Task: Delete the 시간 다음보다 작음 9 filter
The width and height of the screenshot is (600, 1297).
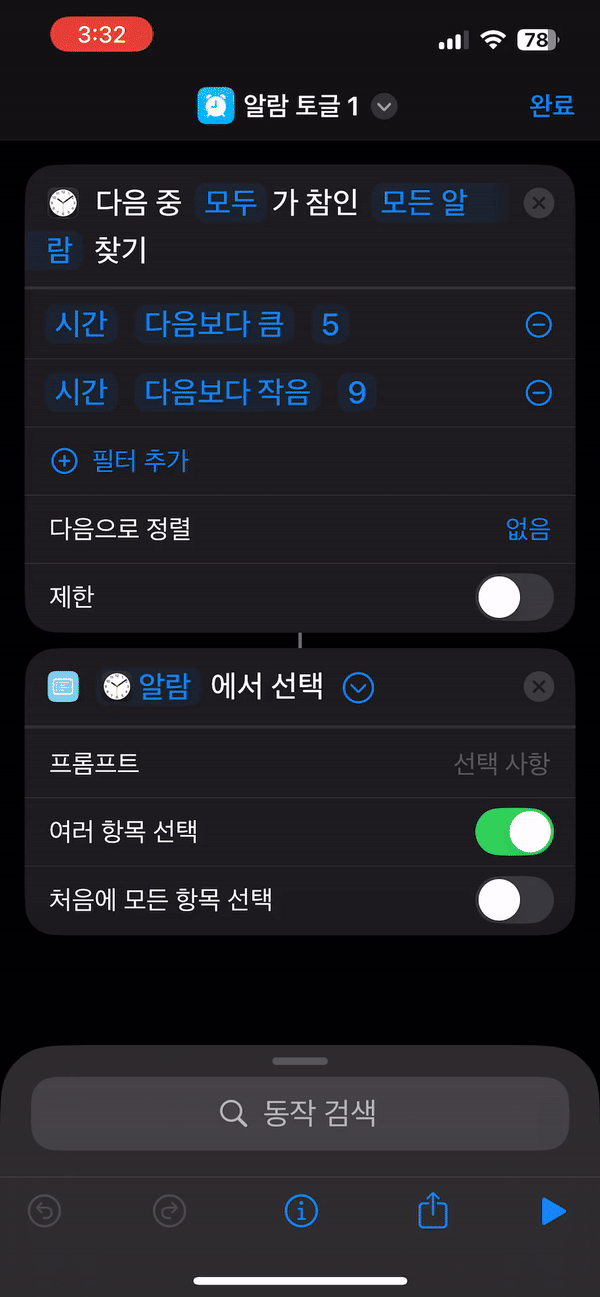Action: [538, 393]
